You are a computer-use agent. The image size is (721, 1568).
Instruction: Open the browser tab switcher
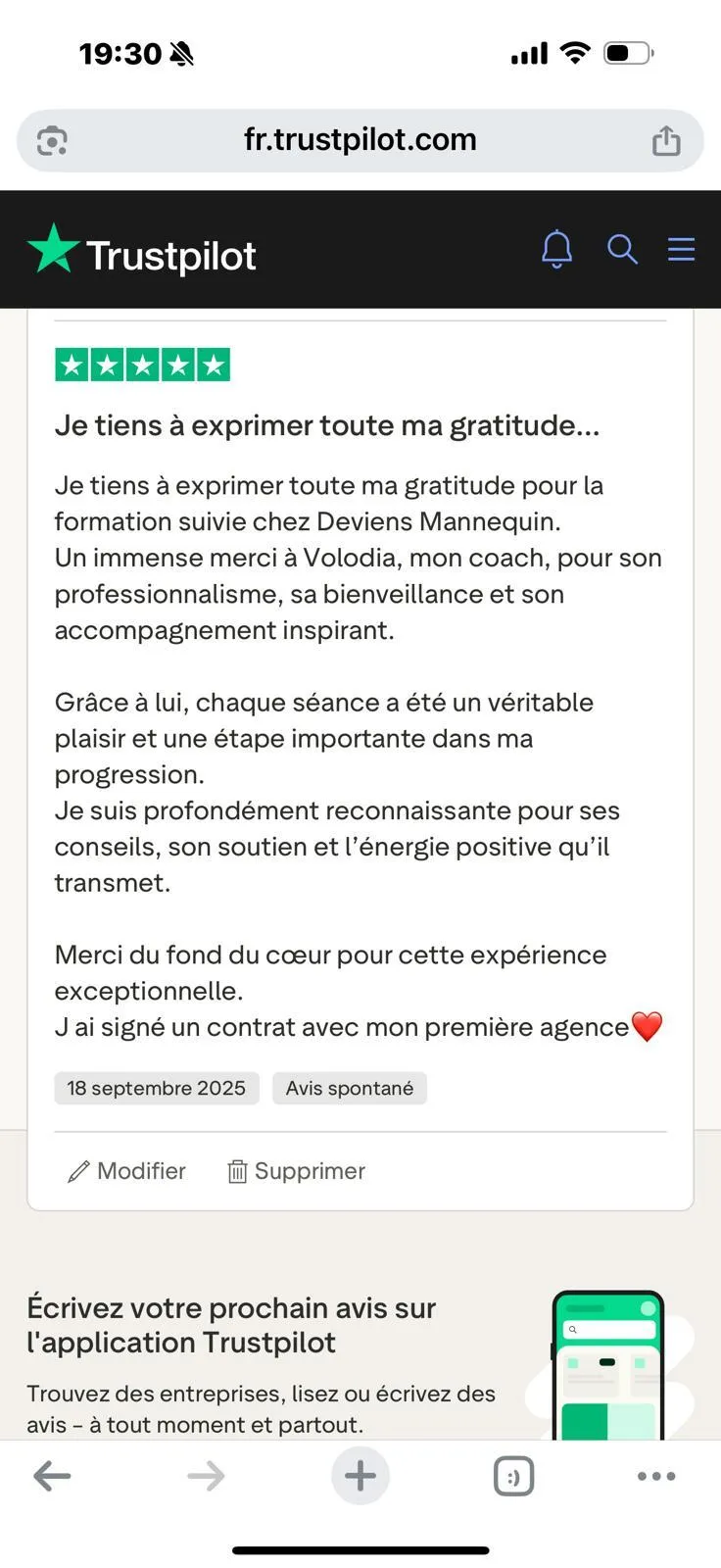[x=513, y=1476]
